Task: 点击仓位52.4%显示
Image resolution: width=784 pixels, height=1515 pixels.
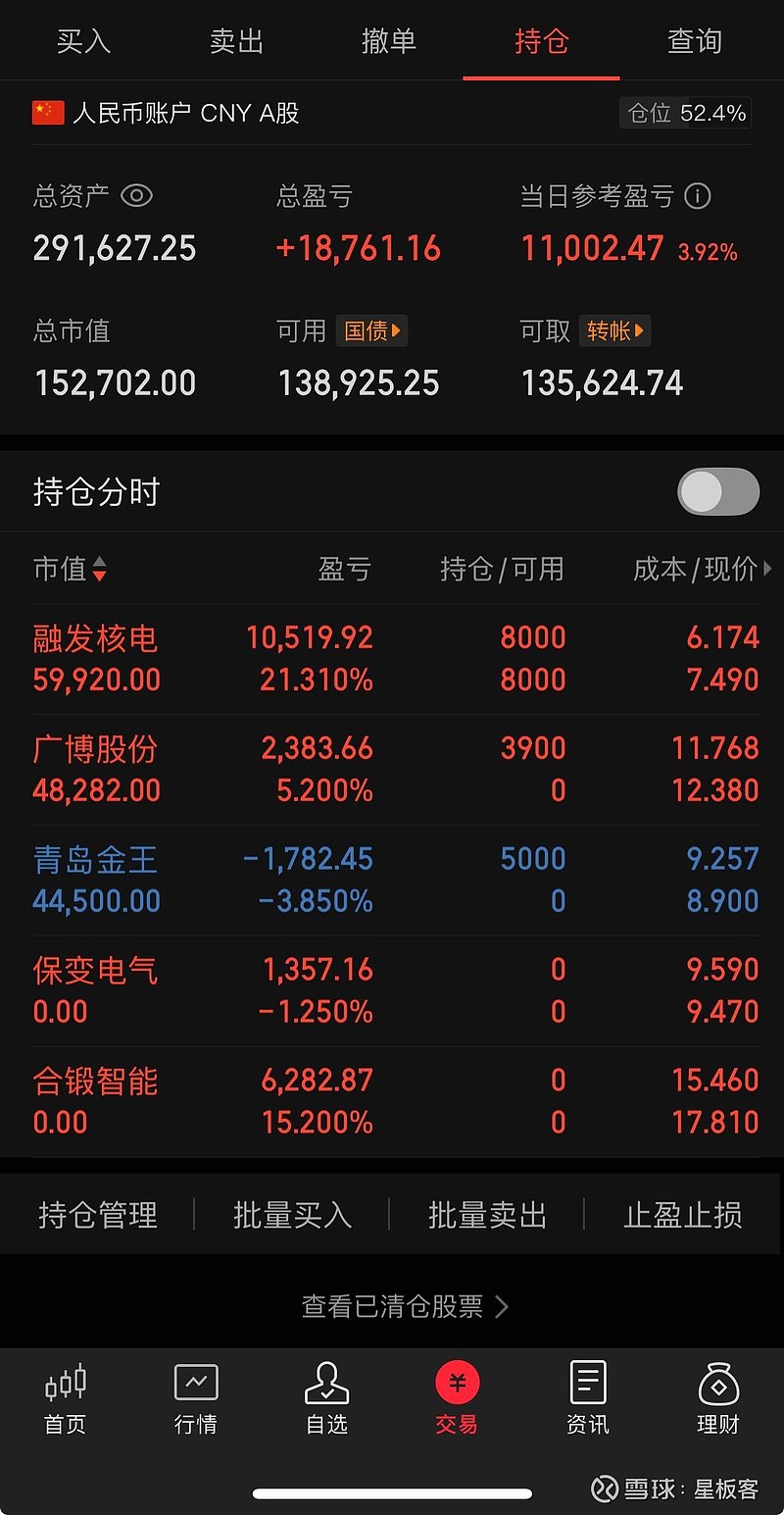Action: pos(684,113)
